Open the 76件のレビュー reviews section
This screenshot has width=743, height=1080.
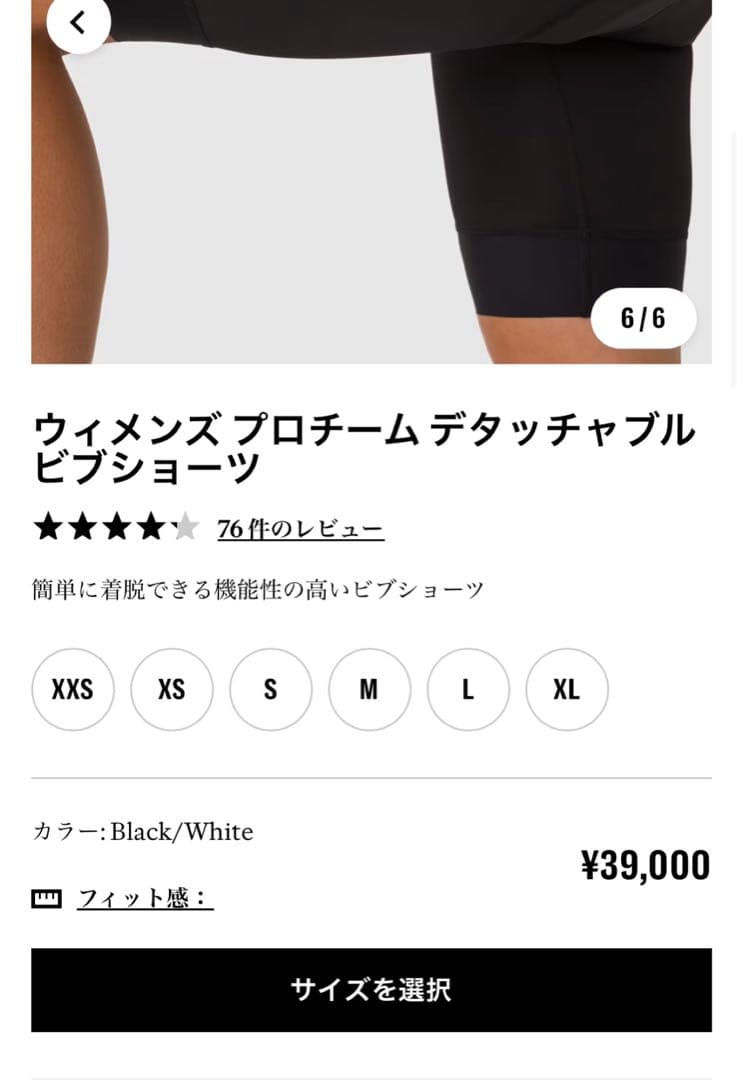(300, 528)
